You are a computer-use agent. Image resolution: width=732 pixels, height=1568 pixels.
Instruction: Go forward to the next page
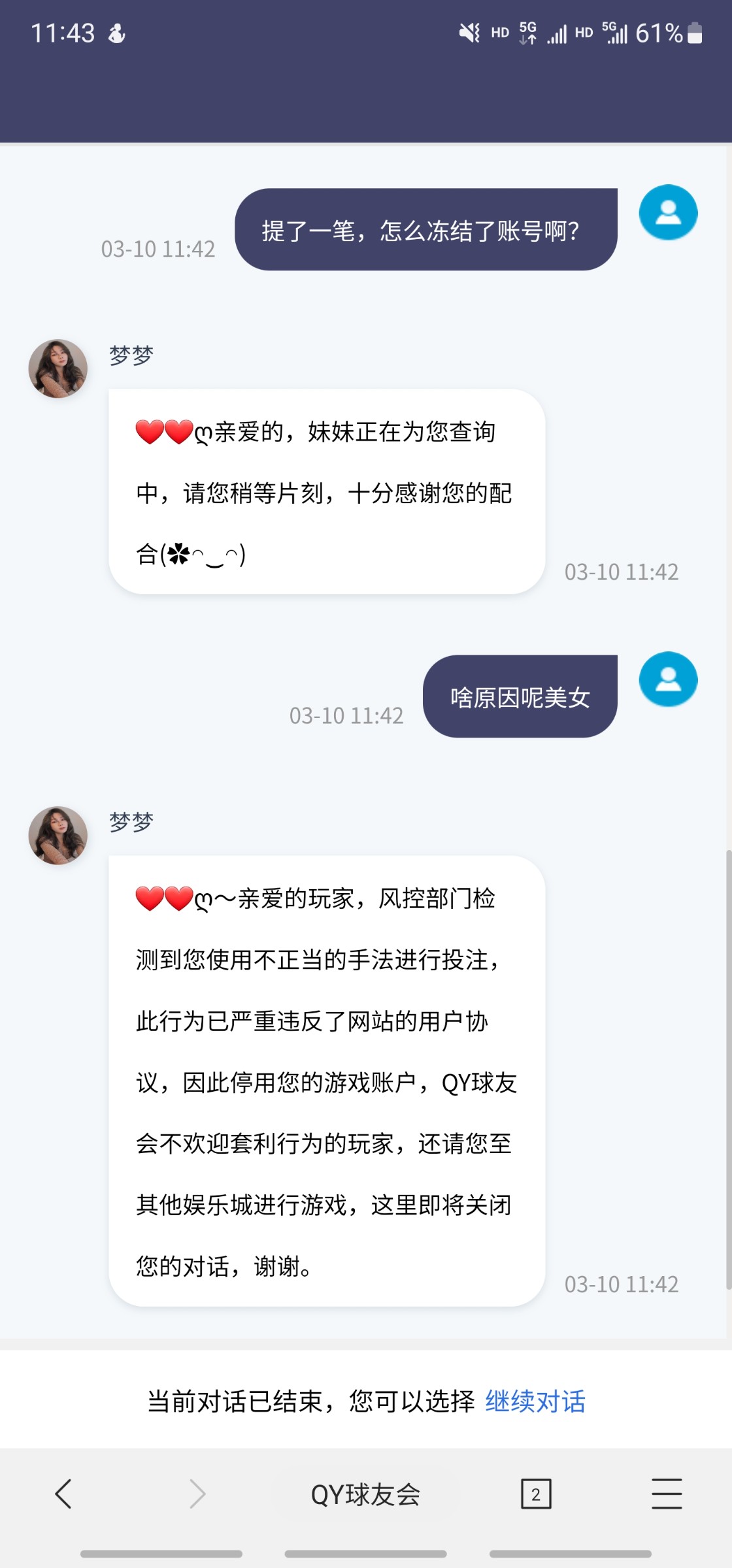tap(197, 1494)
